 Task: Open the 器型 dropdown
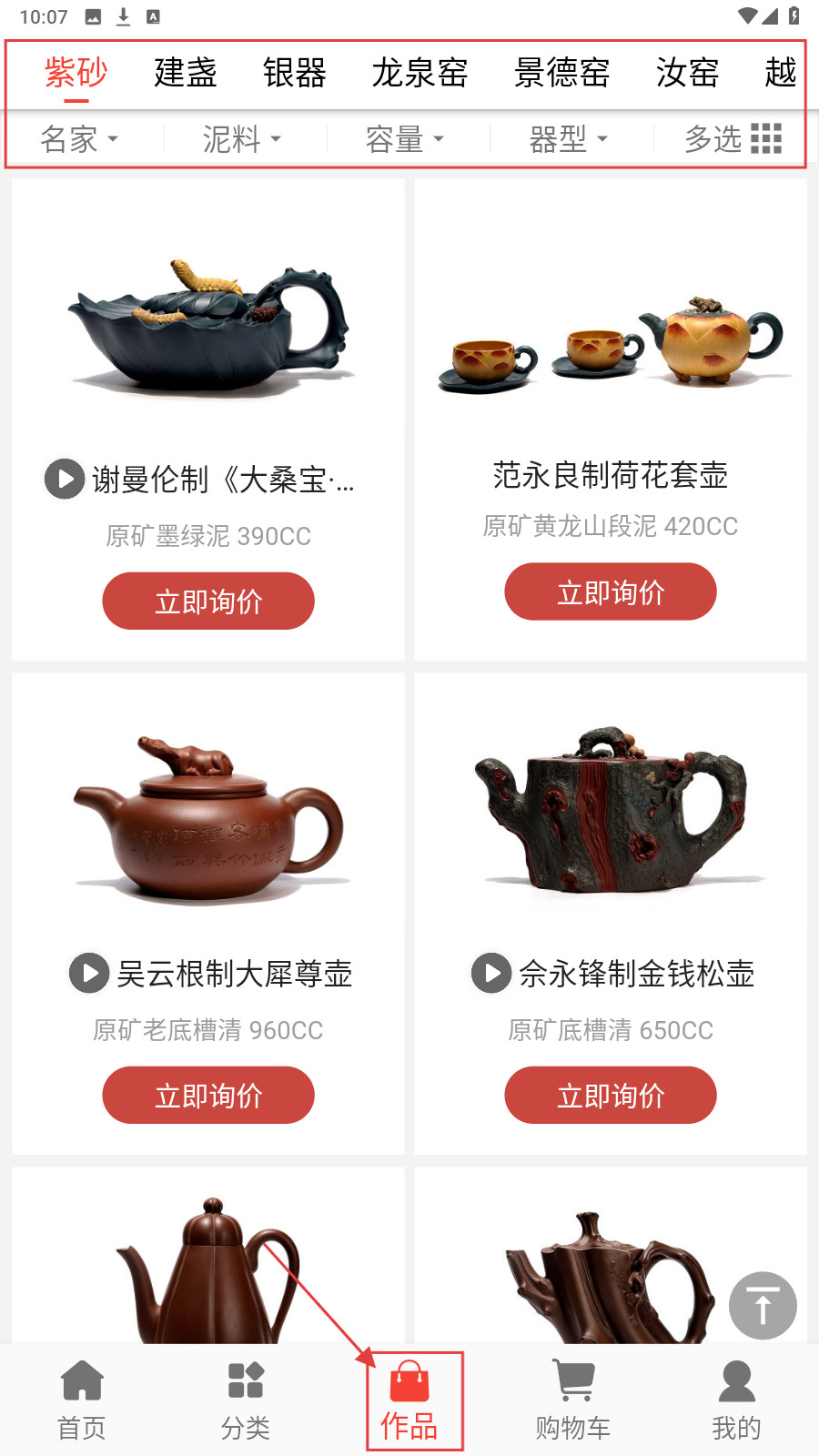[x=569, y=139]
